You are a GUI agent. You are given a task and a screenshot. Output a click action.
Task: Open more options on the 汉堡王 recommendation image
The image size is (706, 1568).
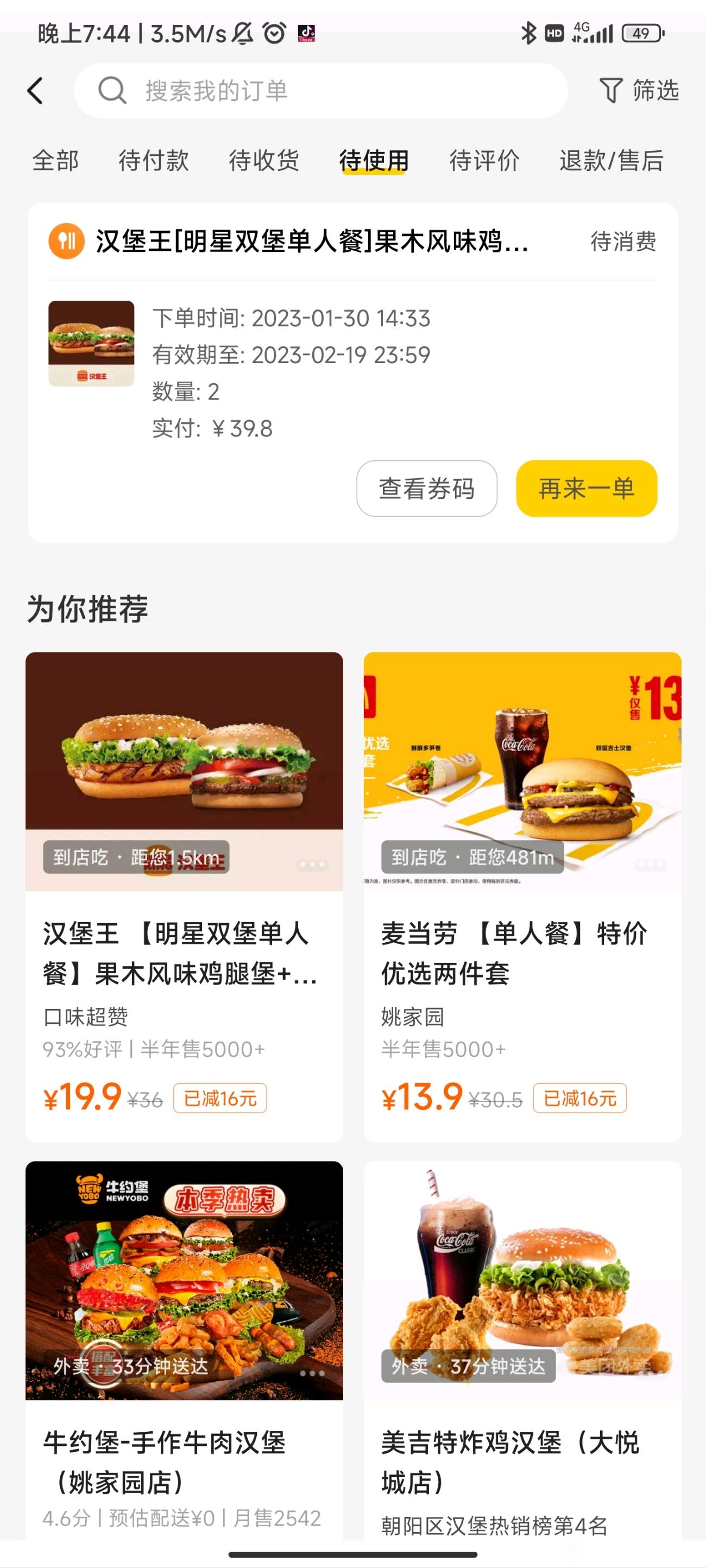(312, 865)
